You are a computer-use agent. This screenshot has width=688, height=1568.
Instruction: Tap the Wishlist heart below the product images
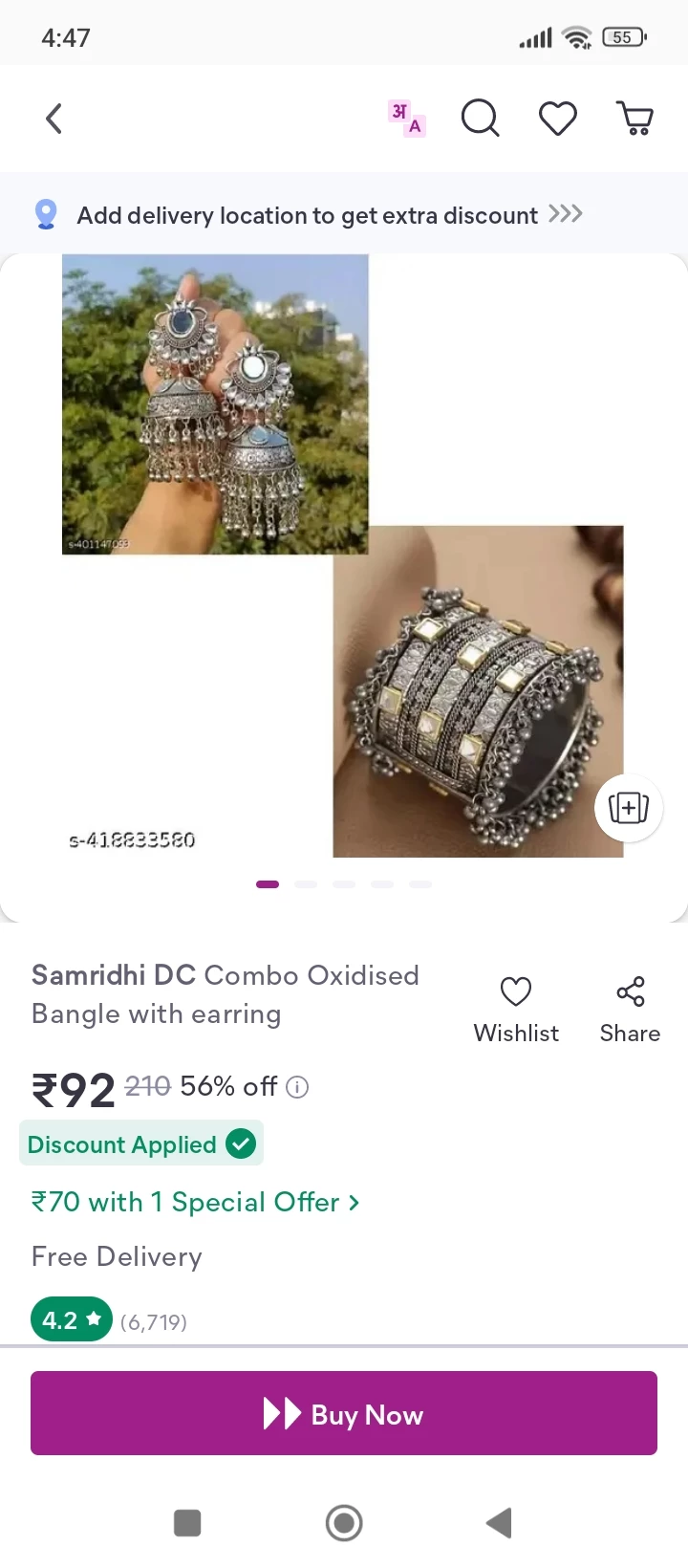point(515,1007)
